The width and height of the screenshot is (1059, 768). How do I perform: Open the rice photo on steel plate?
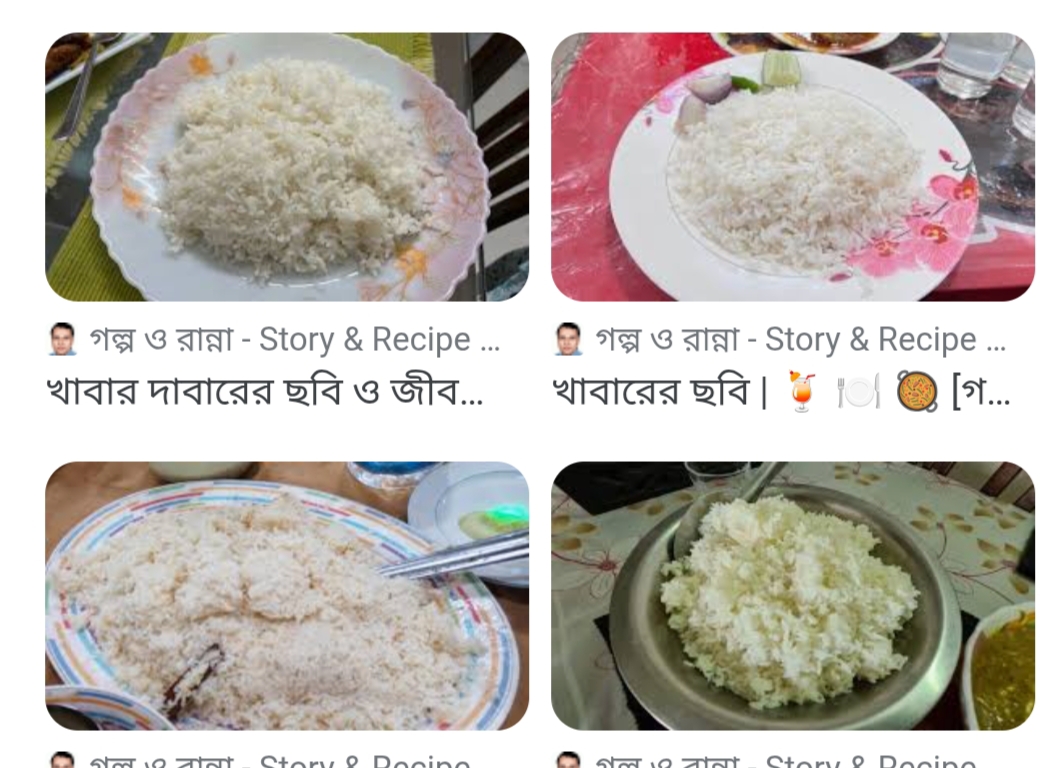[x=792, y=595]
